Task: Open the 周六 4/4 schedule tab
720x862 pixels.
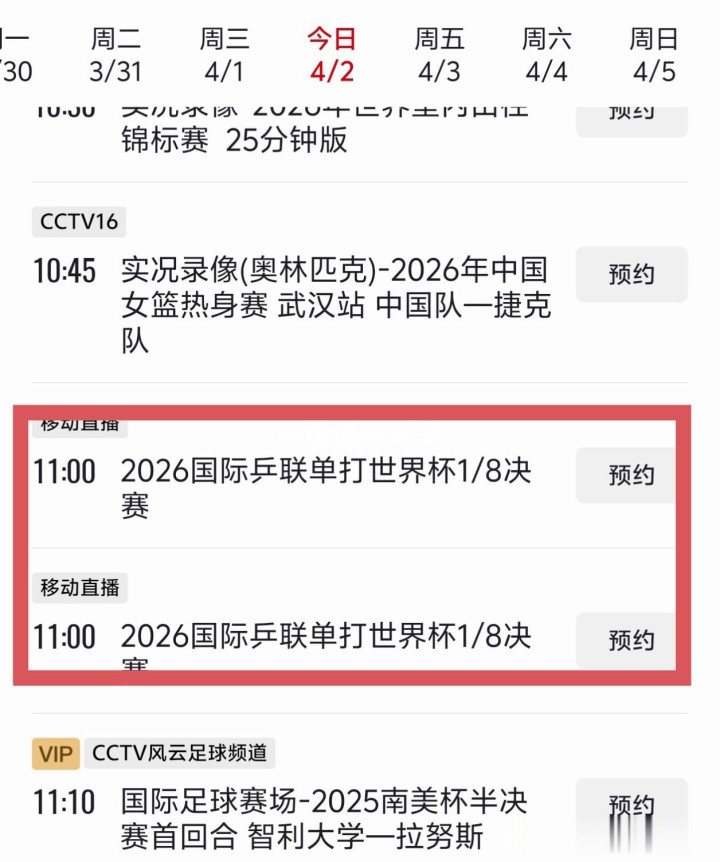Action: [546, 56]
